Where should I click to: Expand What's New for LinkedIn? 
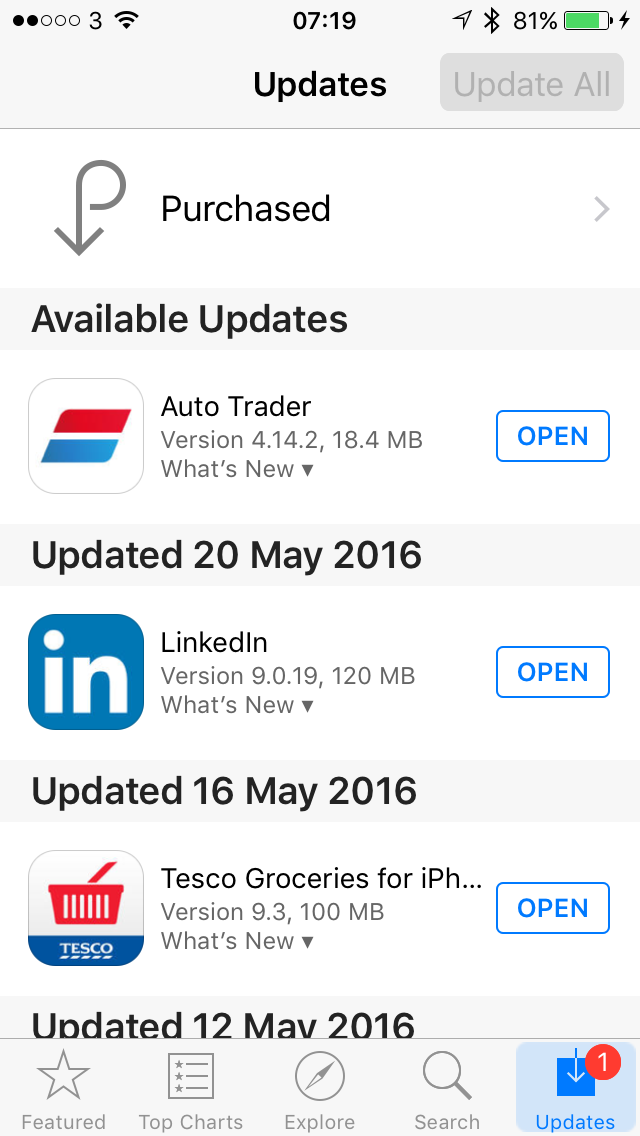coord(236,705)
